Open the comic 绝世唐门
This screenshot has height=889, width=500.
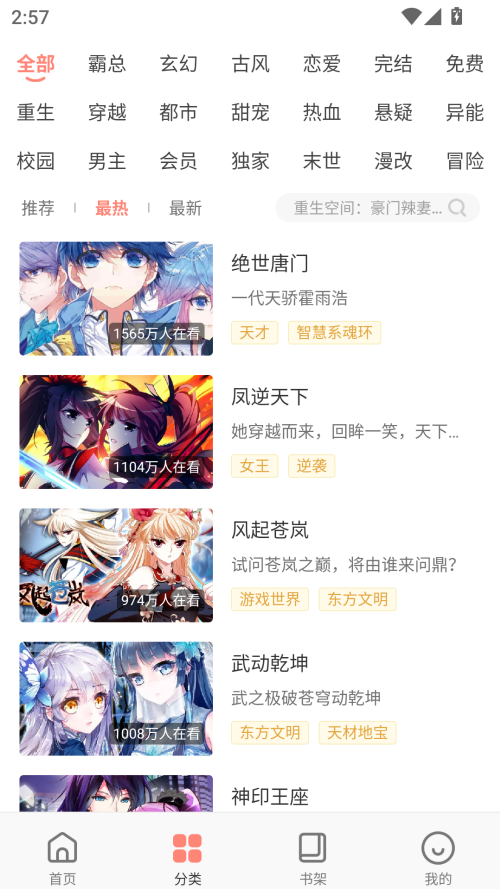249,299
